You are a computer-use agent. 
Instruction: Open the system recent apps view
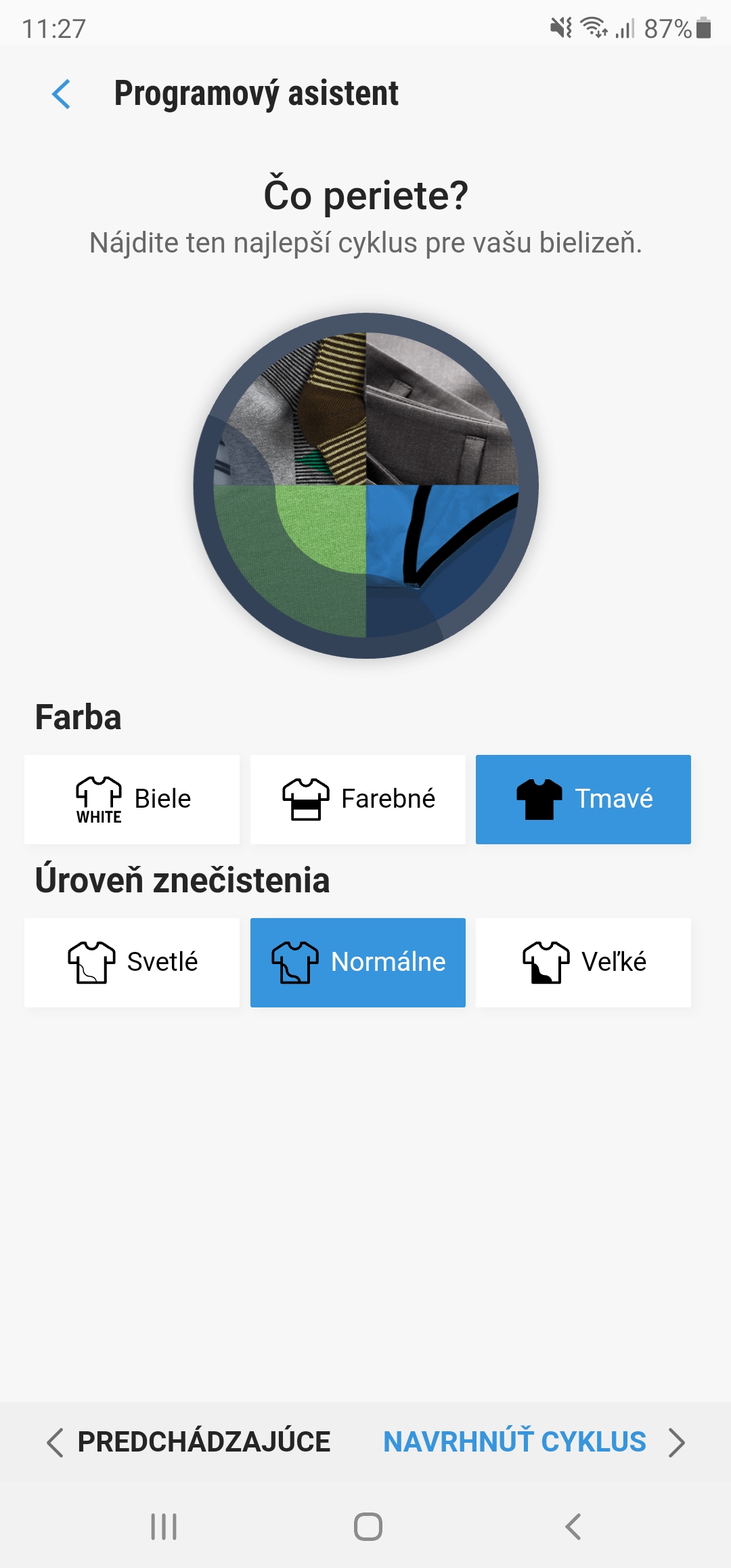(164, 1527)
